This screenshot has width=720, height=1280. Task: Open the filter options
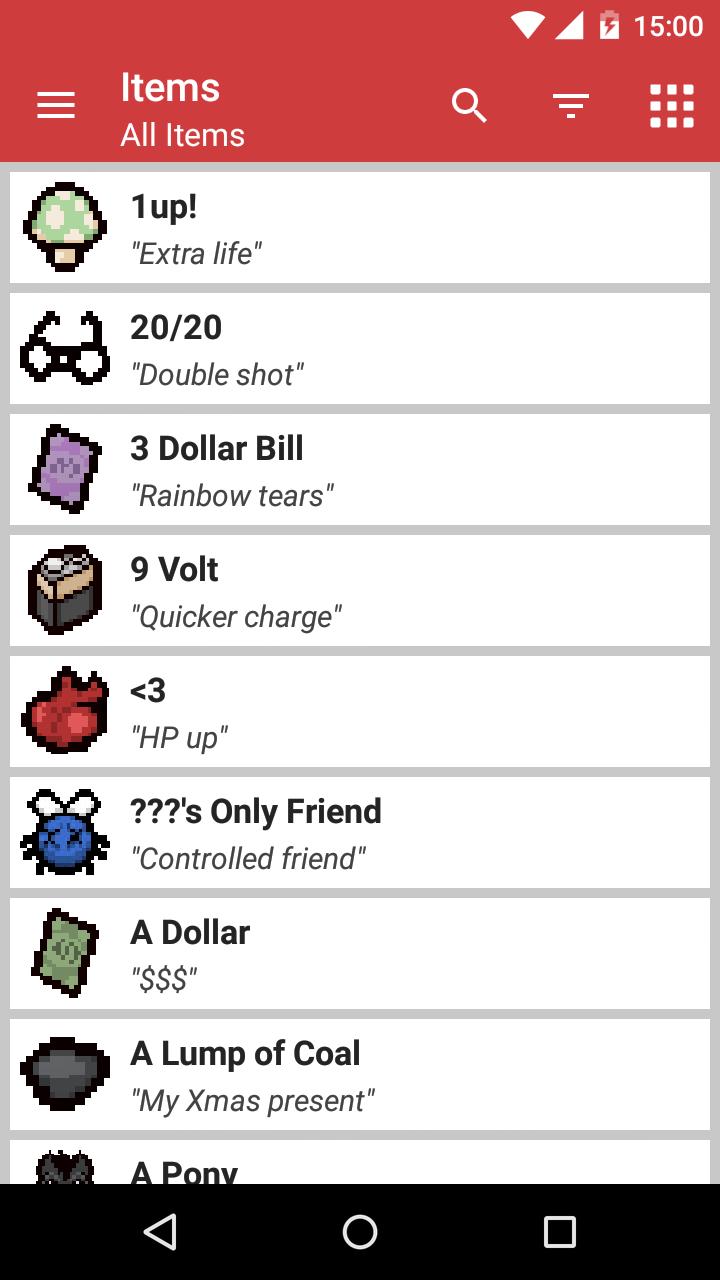571,105
